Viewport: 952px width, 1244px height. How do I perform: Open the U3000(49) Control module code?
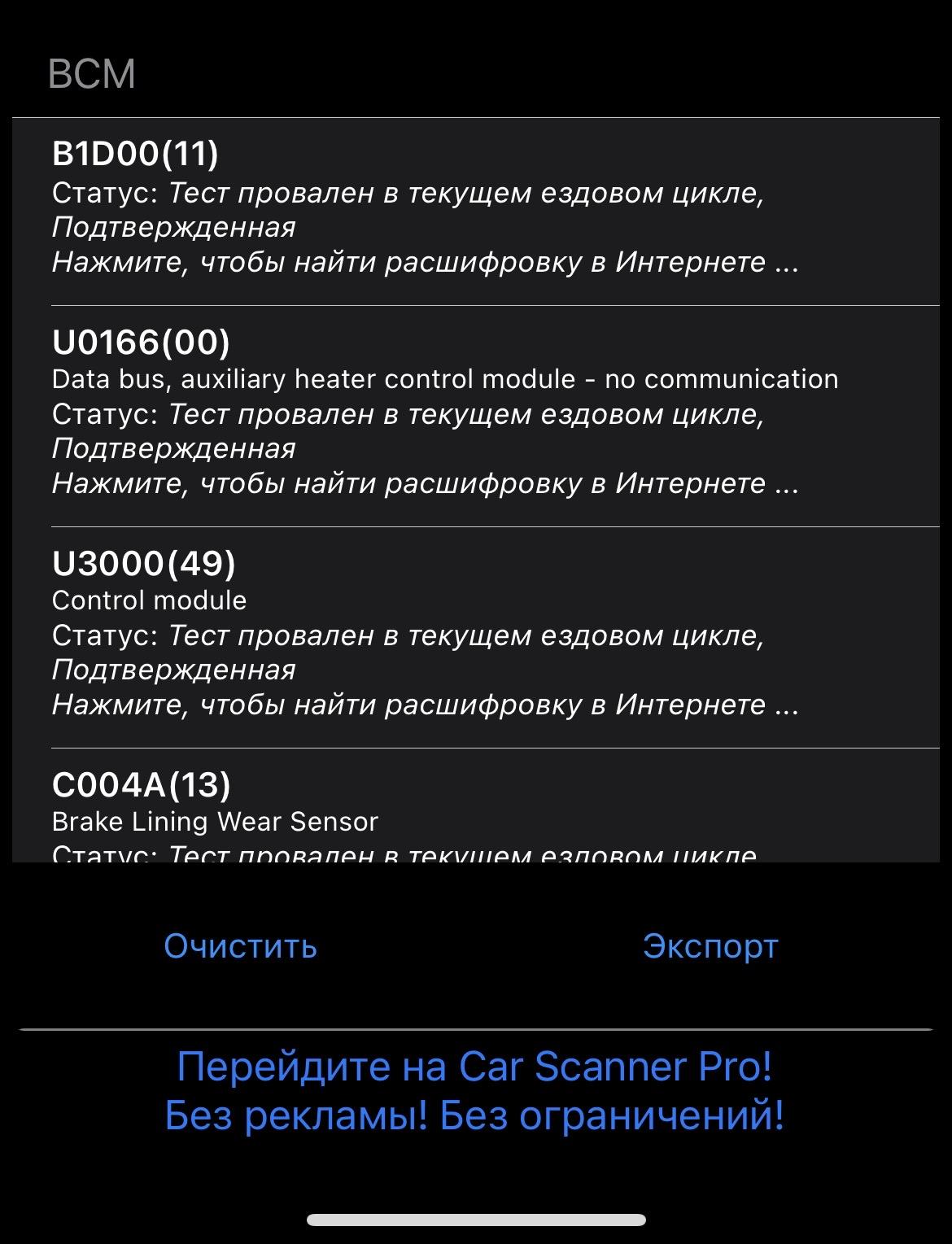476,638
